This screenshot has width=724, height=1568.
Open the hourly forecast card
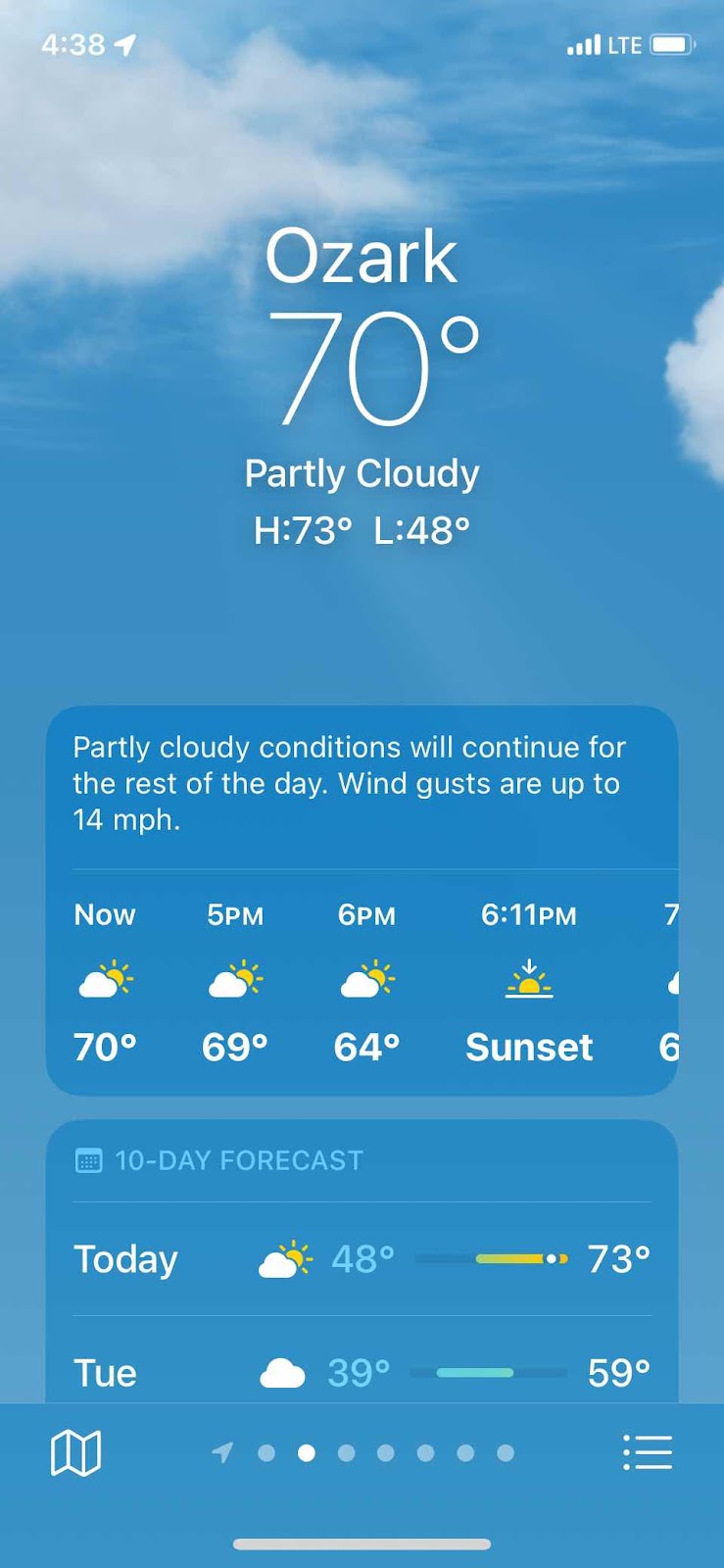coord(362,980)
